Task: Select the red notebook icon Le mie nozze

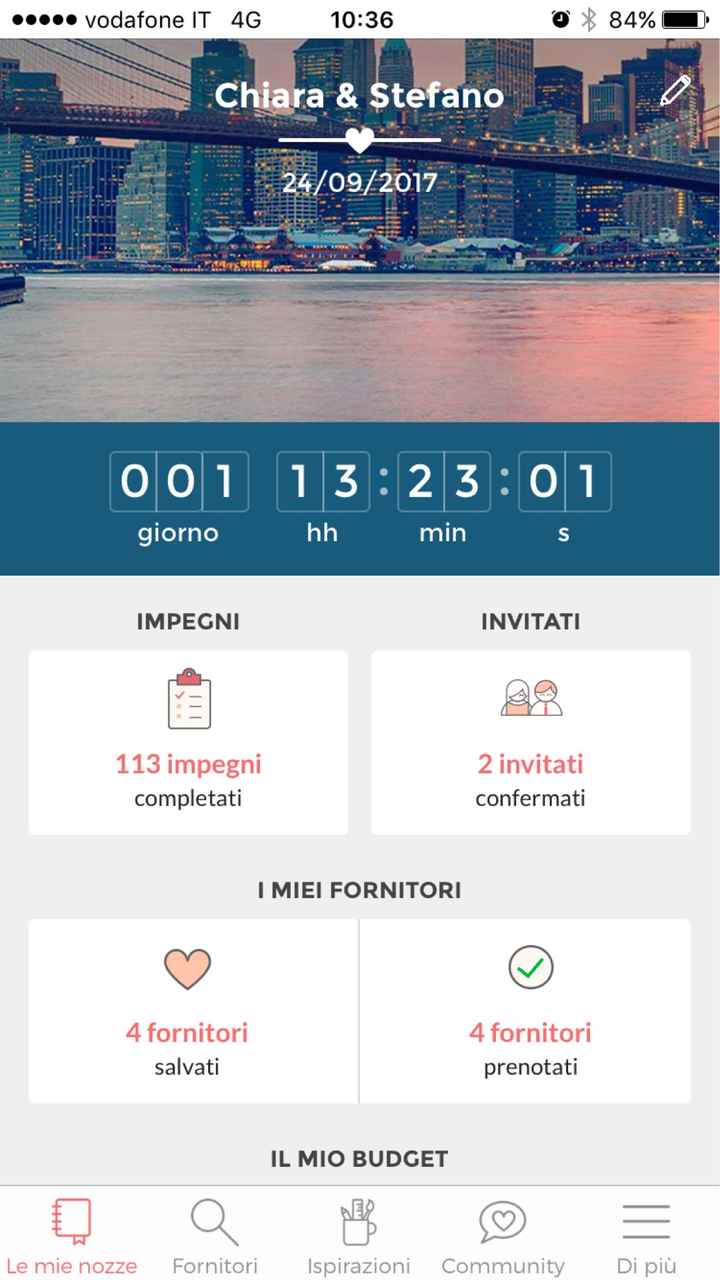Action: pos(70,1222)
